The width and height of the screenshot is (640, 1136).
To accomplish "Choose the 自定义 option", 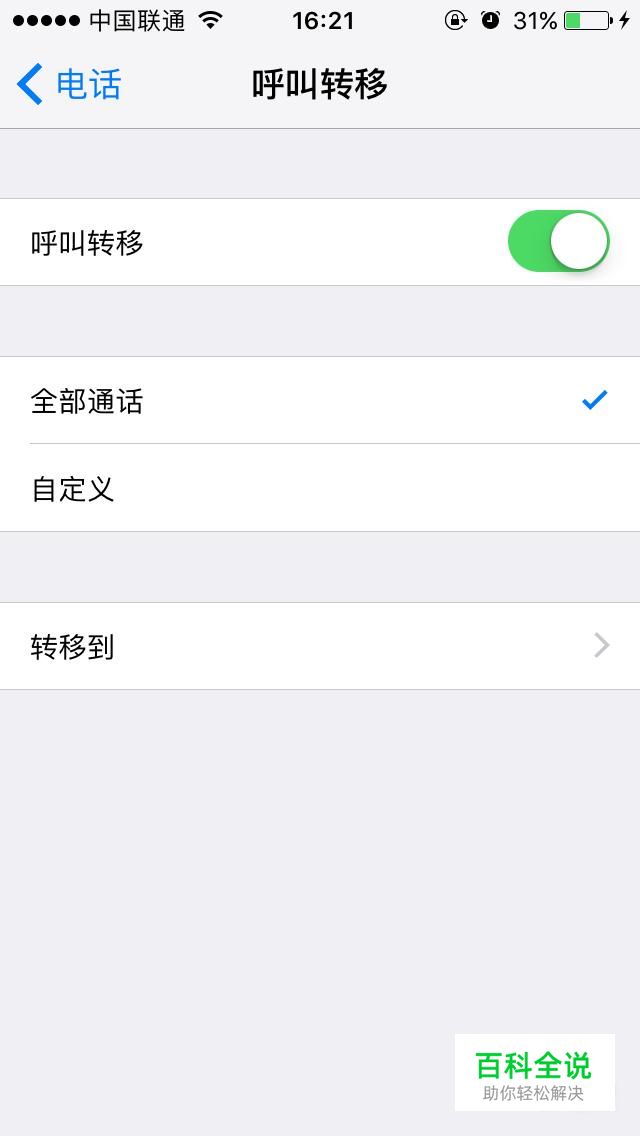I will tap(320, 488).
